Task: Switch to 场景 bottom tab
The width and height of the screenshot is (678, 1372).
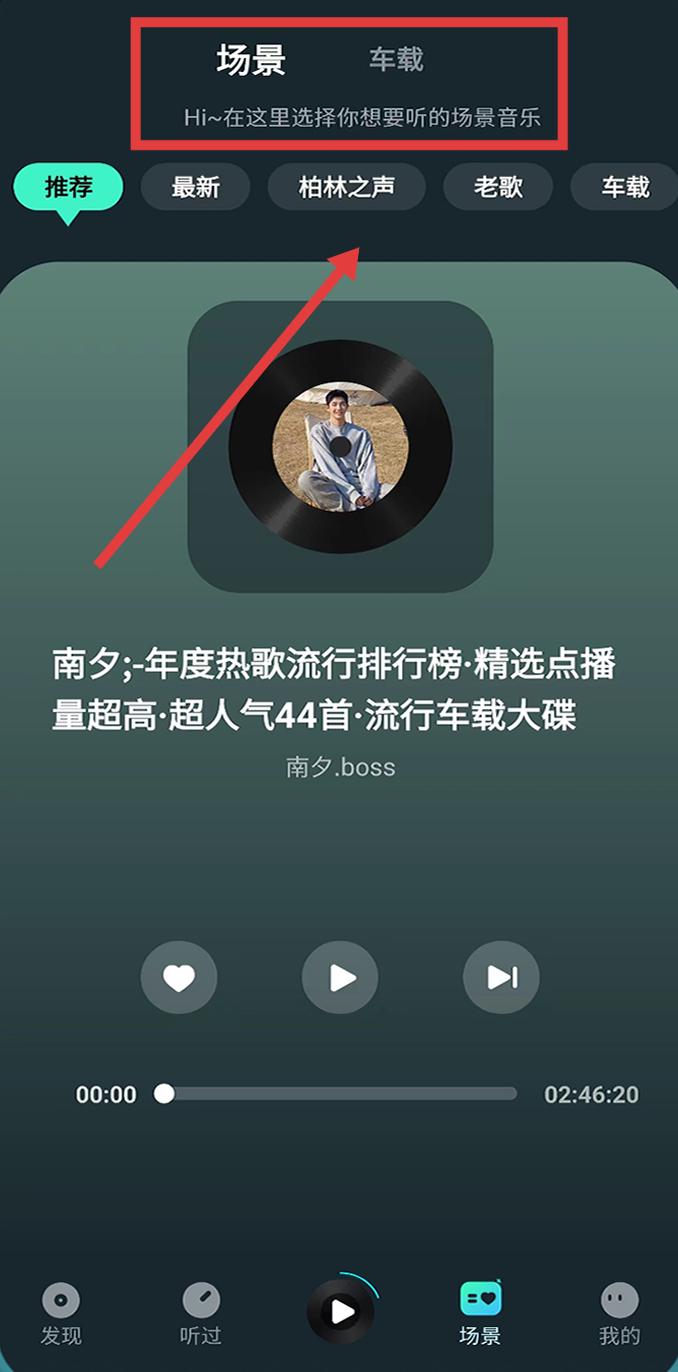Action: [x=480, y=1314]
